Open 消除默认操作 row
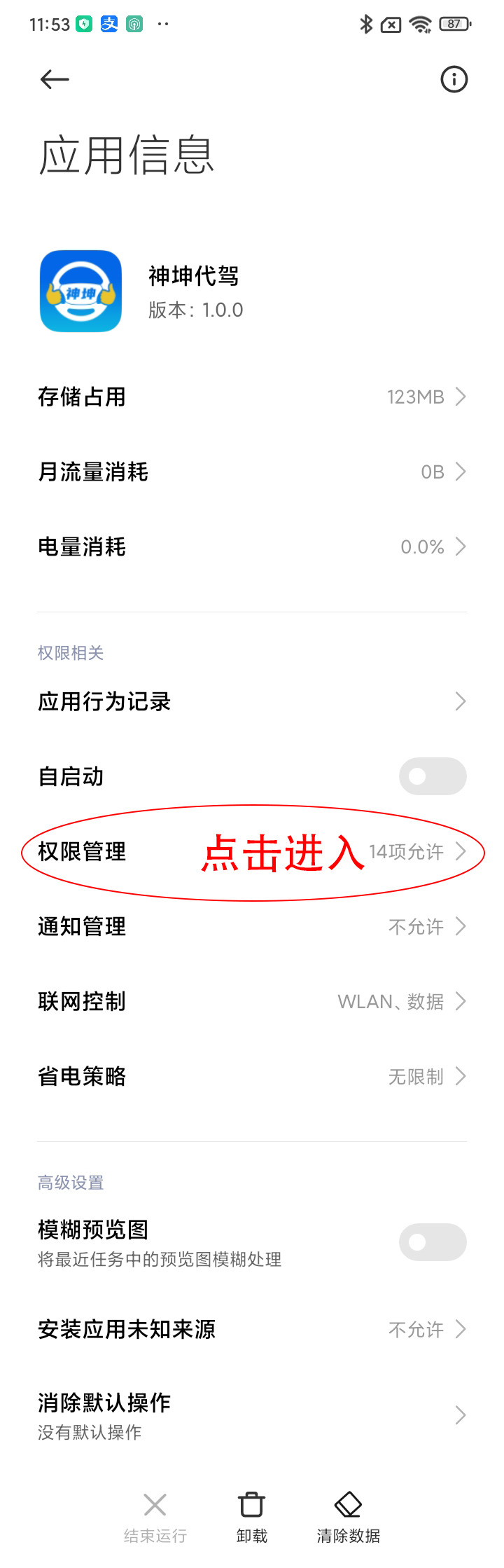The width and height of the screenshot is (504, 1568). pos(252,1415)
